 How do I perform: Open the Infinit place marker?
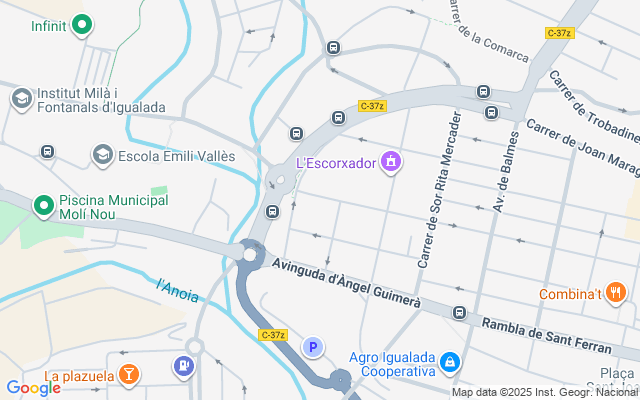point(84,24)
